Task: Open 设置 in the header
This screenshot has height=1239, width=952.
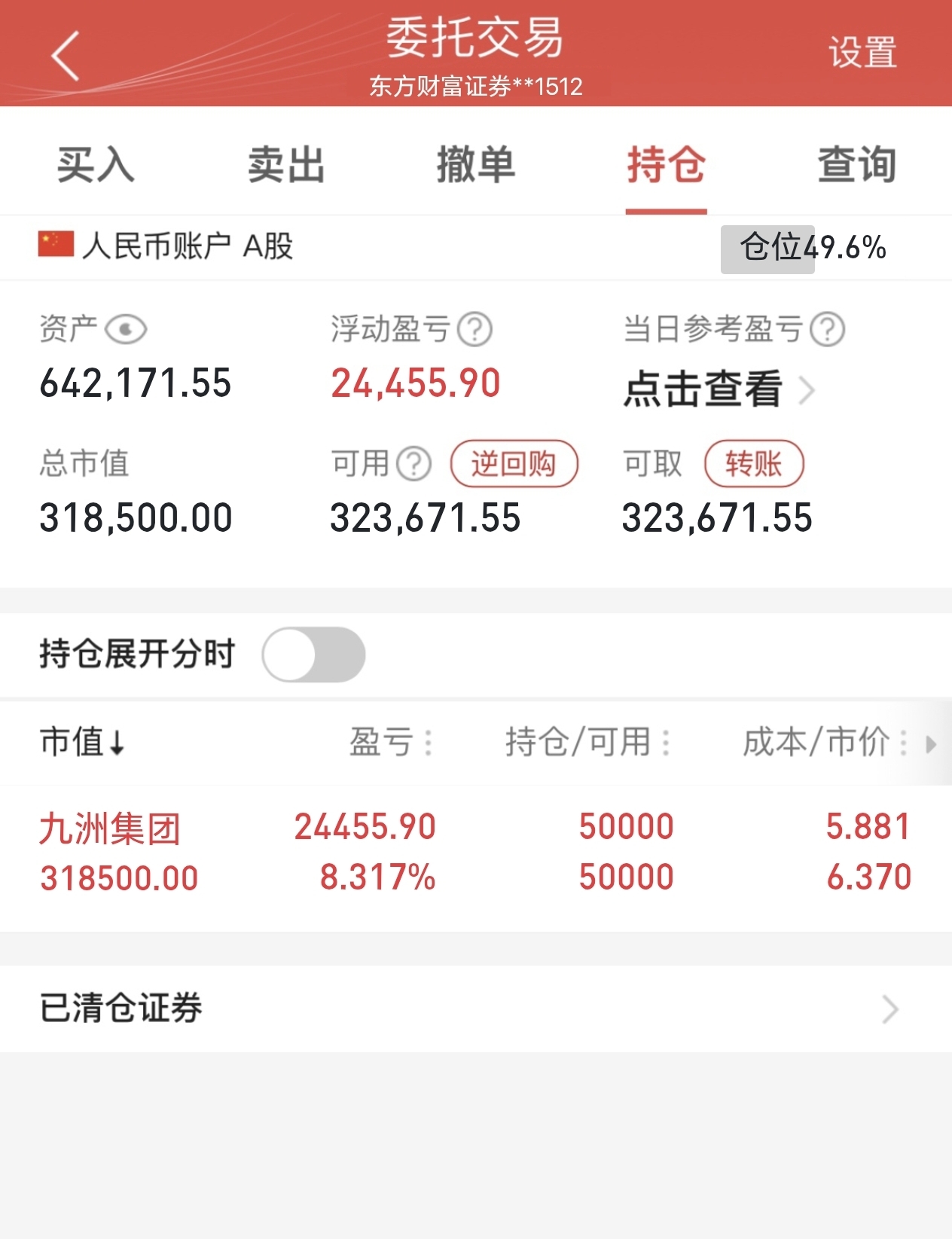Action: click(862, 53)
